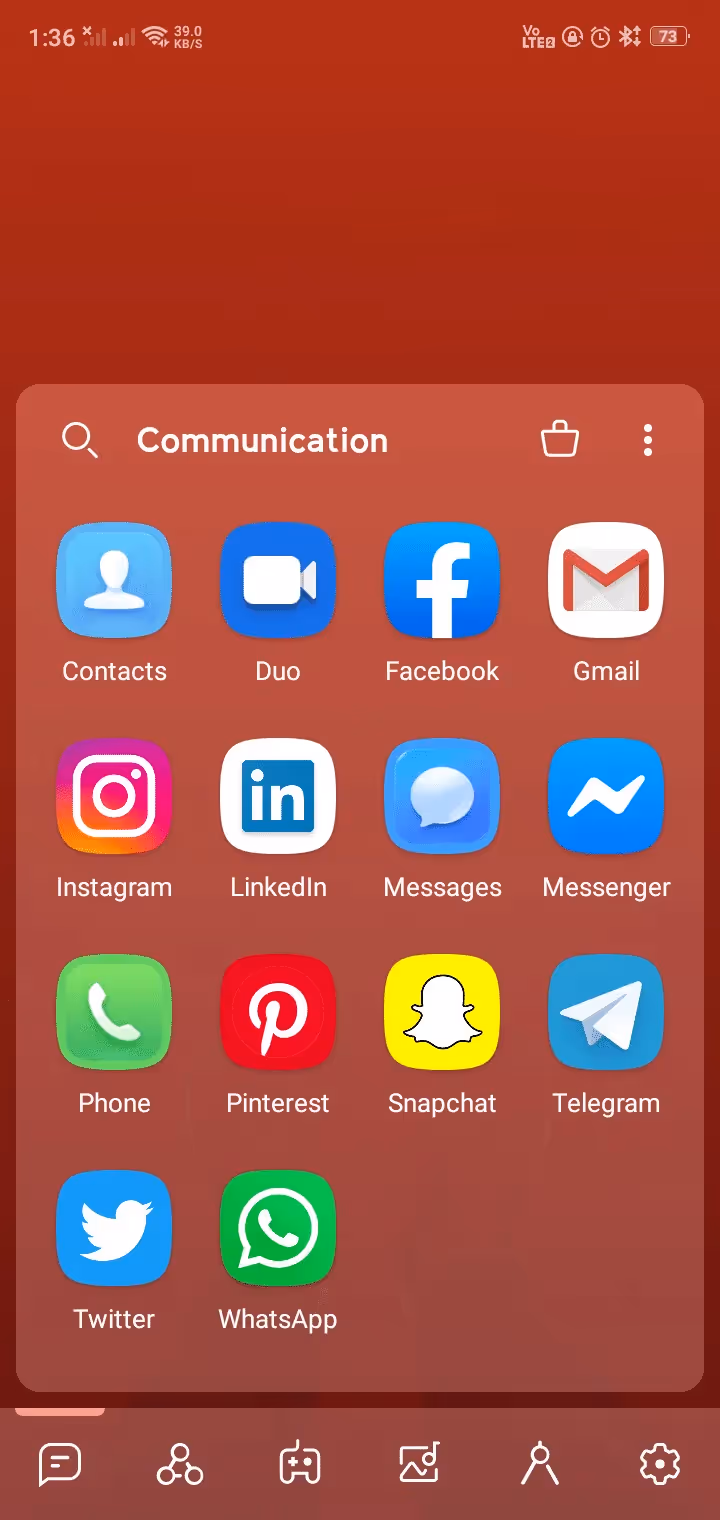Open Contacts
The width and height of the screenshot is (720, 1520).
[x=114, y=580]
